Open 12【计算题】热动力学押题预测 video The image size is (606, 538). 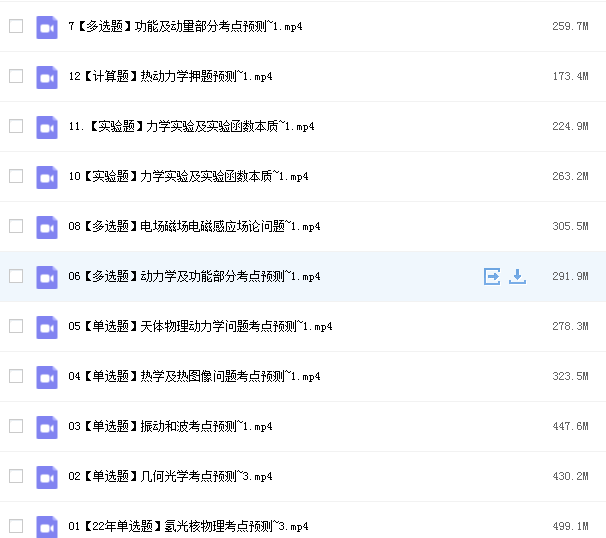tap(170, 76)
